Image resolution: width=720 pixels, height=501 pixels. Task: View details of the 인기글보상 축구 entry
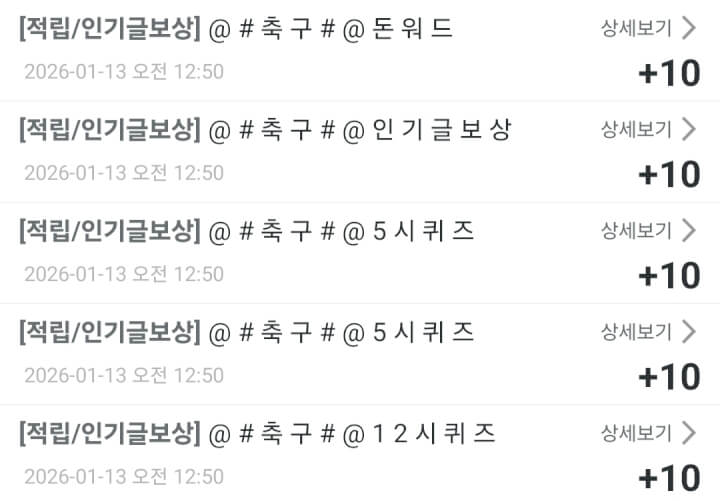[x=647, y=129]
